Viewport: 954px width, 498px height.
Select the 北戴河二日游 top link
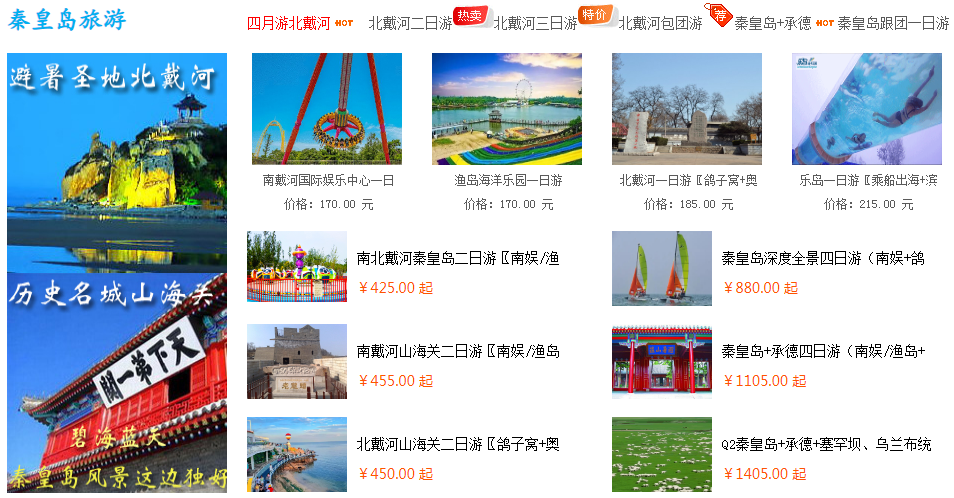tap(410, 23)
